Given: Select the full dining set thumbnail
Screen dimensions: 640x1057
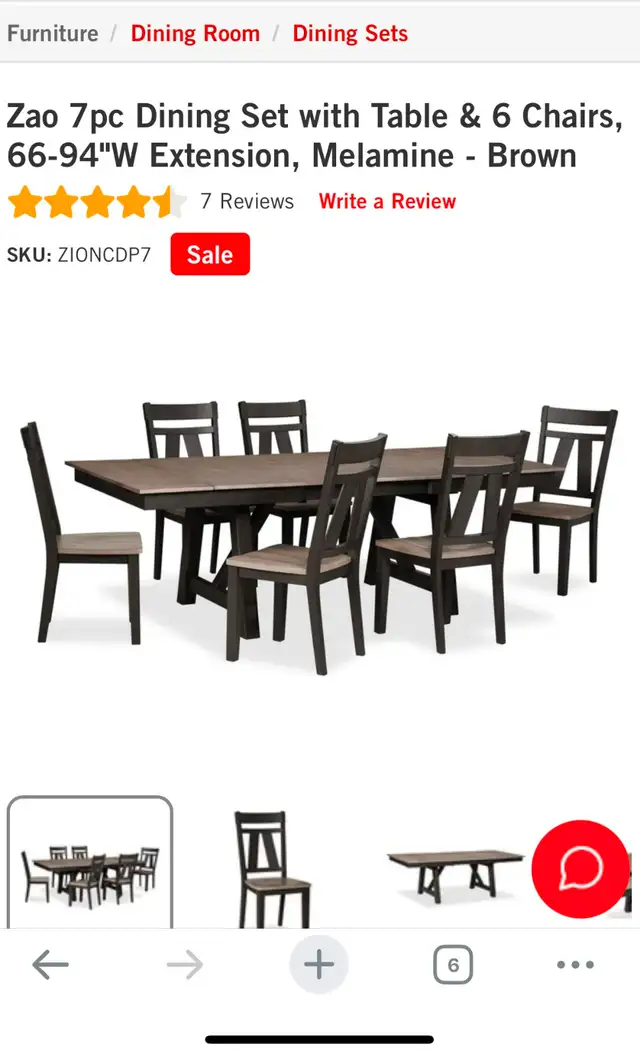Looking at the screenshot, I should [90, 862].
